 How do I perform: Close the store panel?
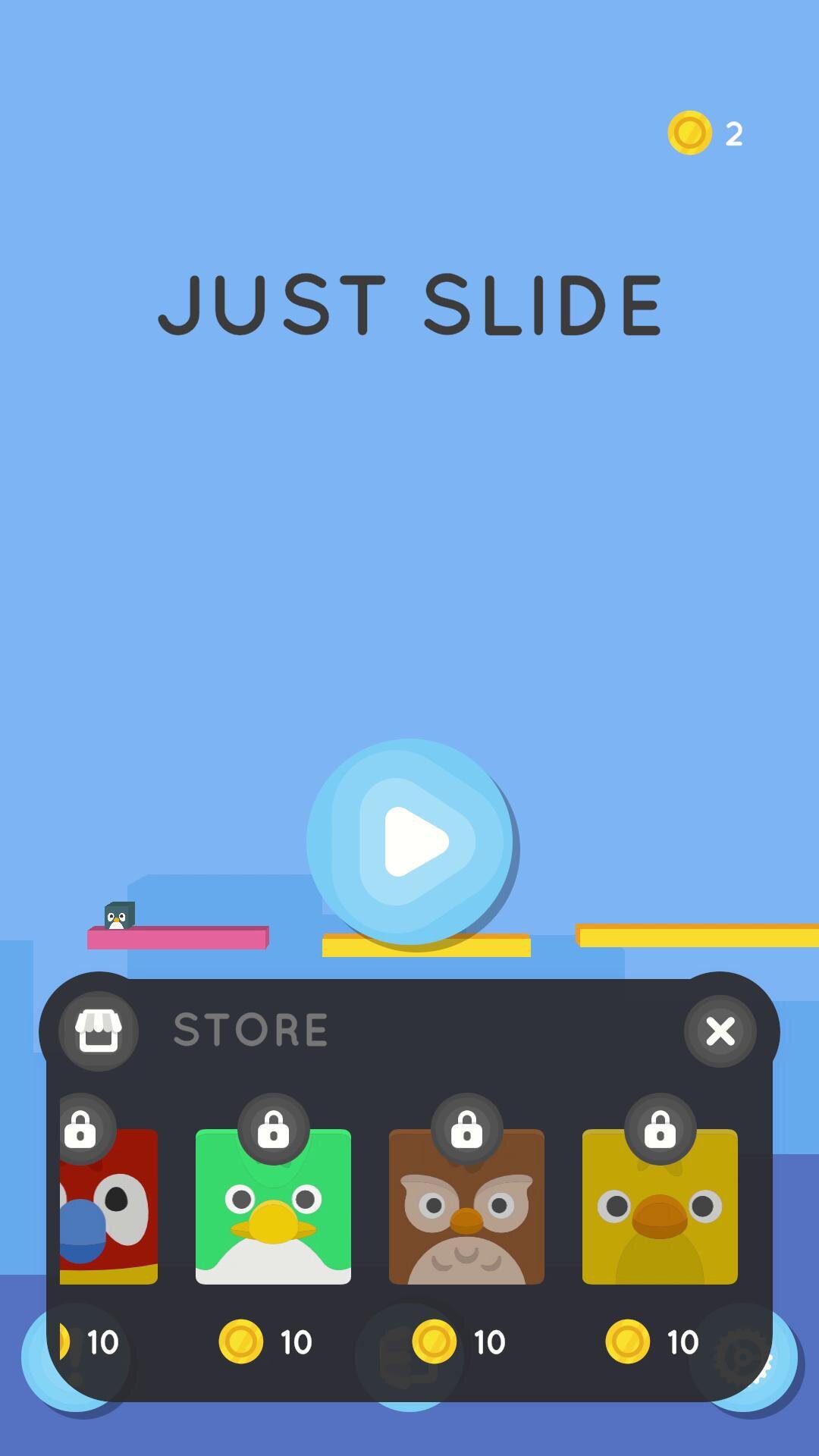[720, 1031]
